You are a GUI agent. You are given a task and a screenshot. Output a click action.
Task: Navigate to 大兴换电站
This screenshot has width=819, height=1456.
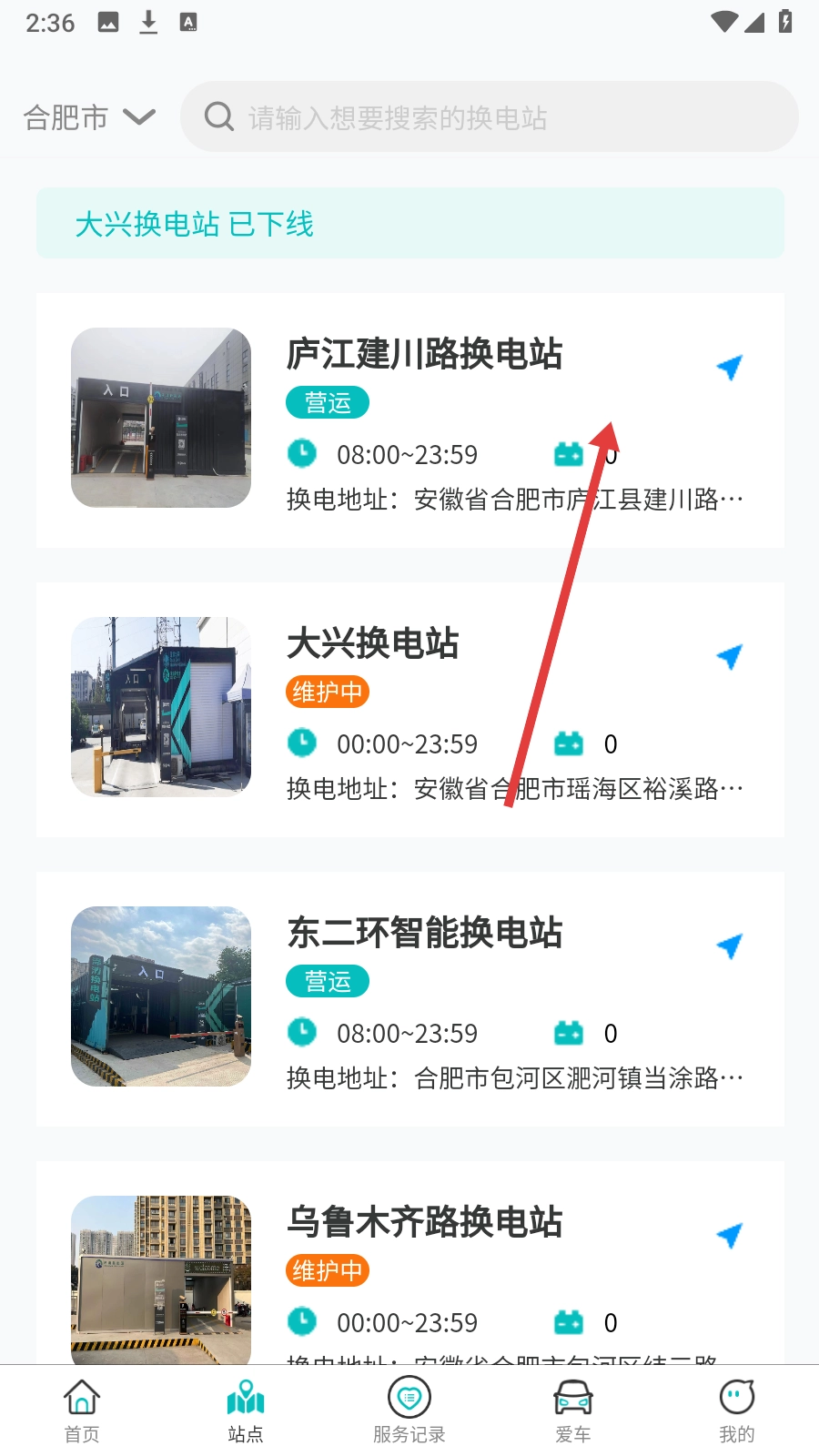[x=729, y=657]
